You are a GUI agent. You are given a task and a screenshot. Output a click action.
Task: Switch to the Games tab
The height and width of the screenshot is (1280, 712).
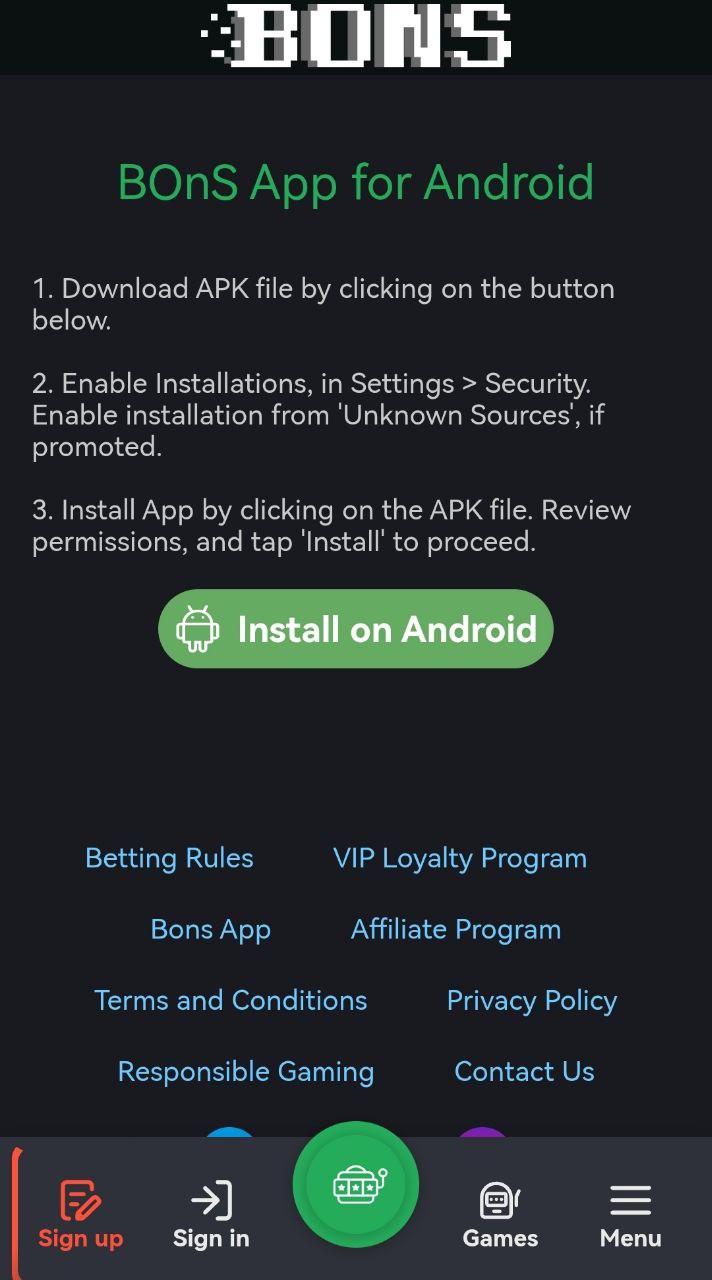click(x=500, y=1214)
